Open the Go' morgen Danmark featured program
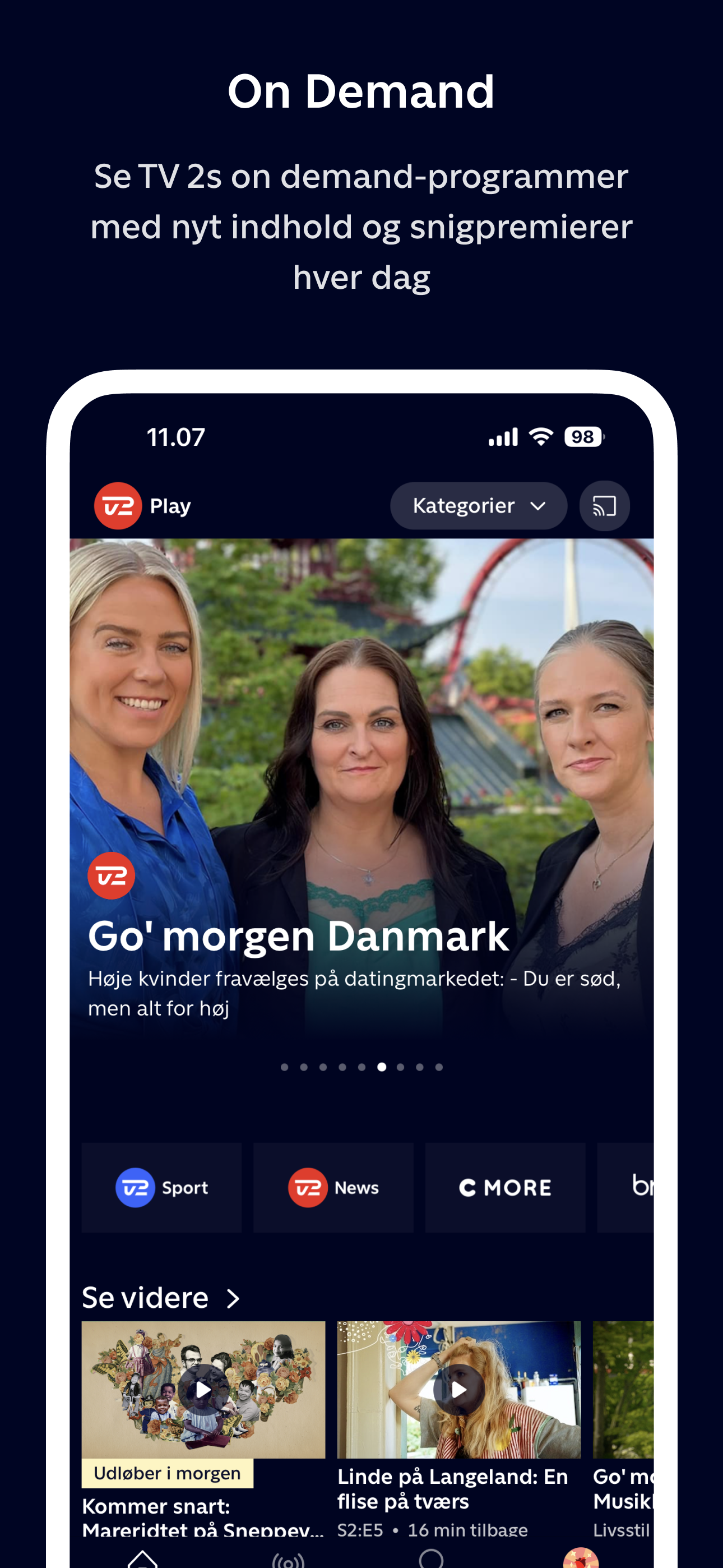Image resolution: width=723 pixels, height=1568 pixels. 299,935
